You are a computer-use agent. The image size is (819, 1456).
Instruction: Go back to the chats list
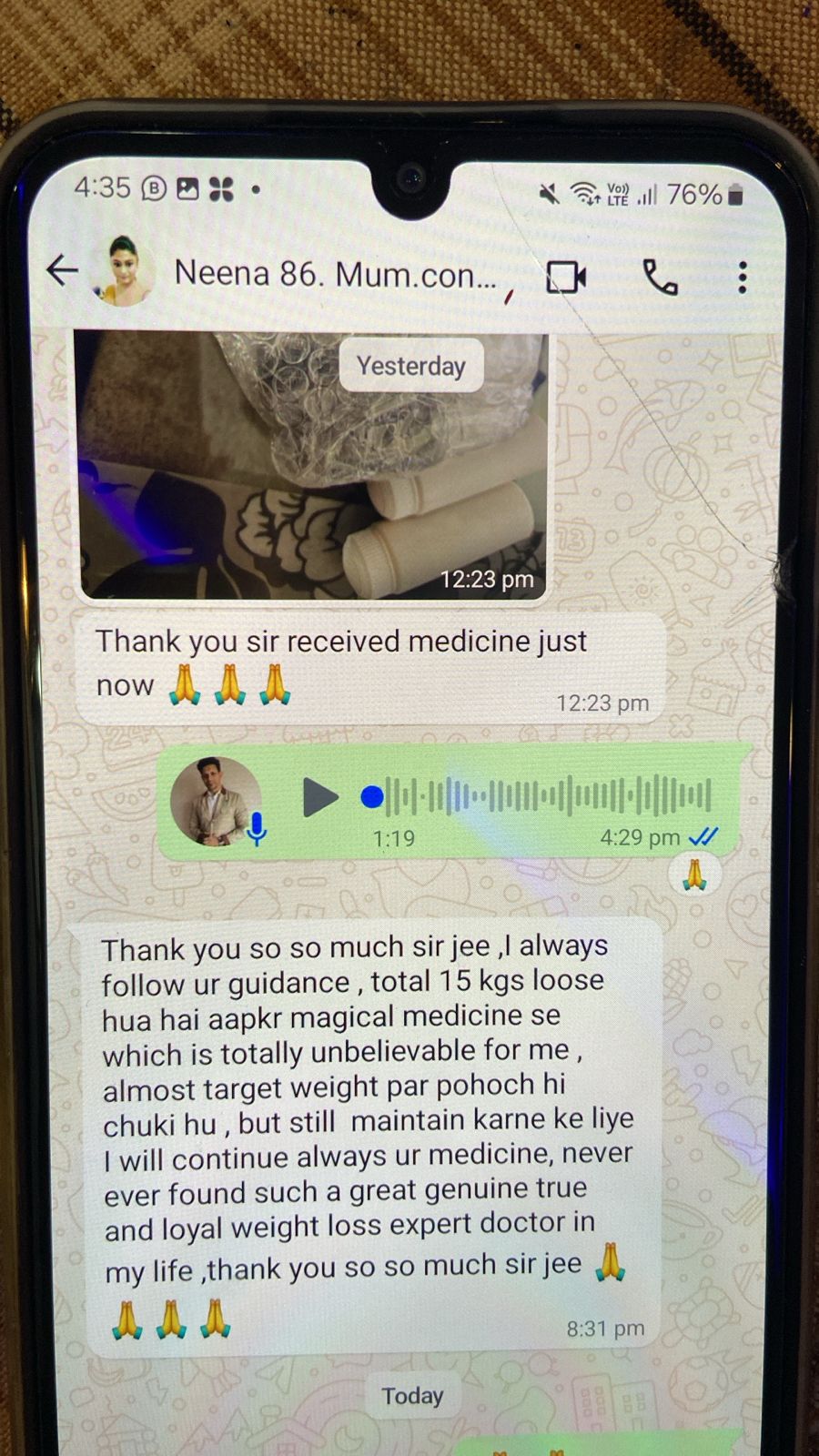(62, 270)
